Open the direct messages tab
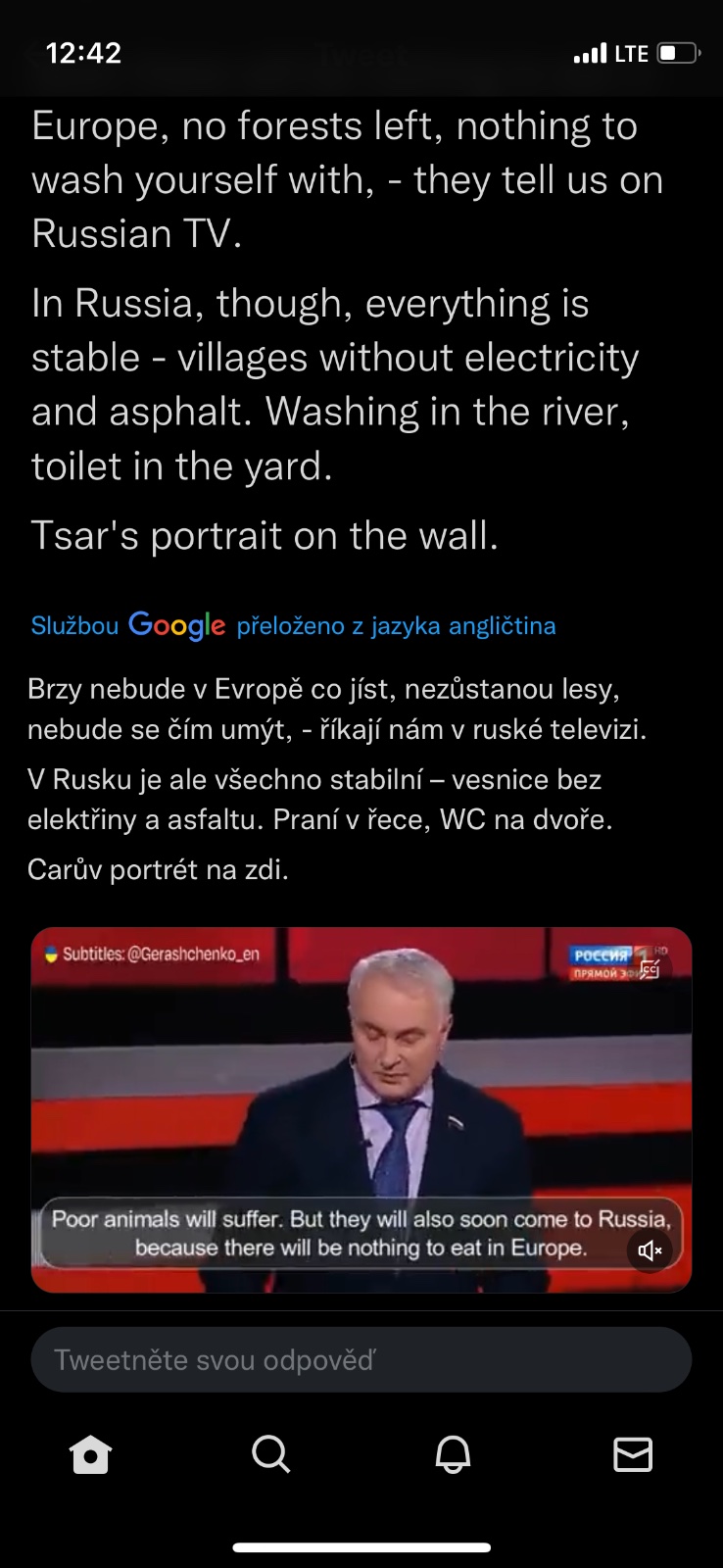The height and width of the screenshot is (1568, 723). [633, 1454]
